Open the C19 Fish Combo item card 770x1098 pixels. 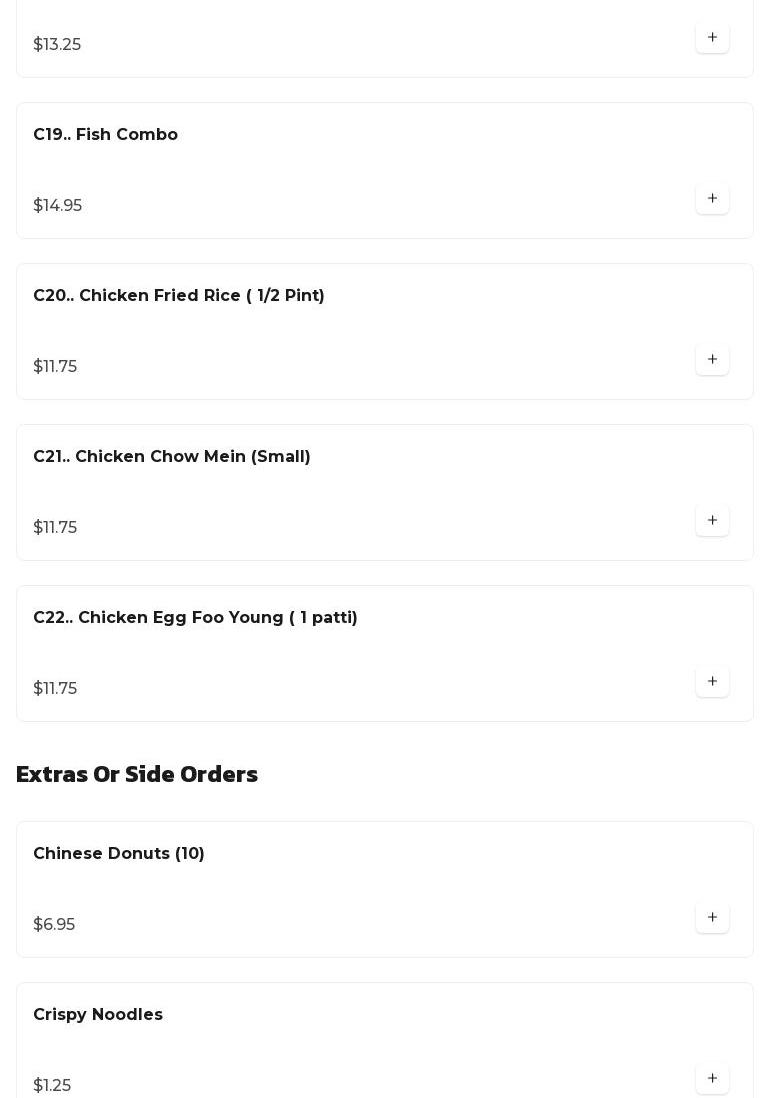pos(105,135)
